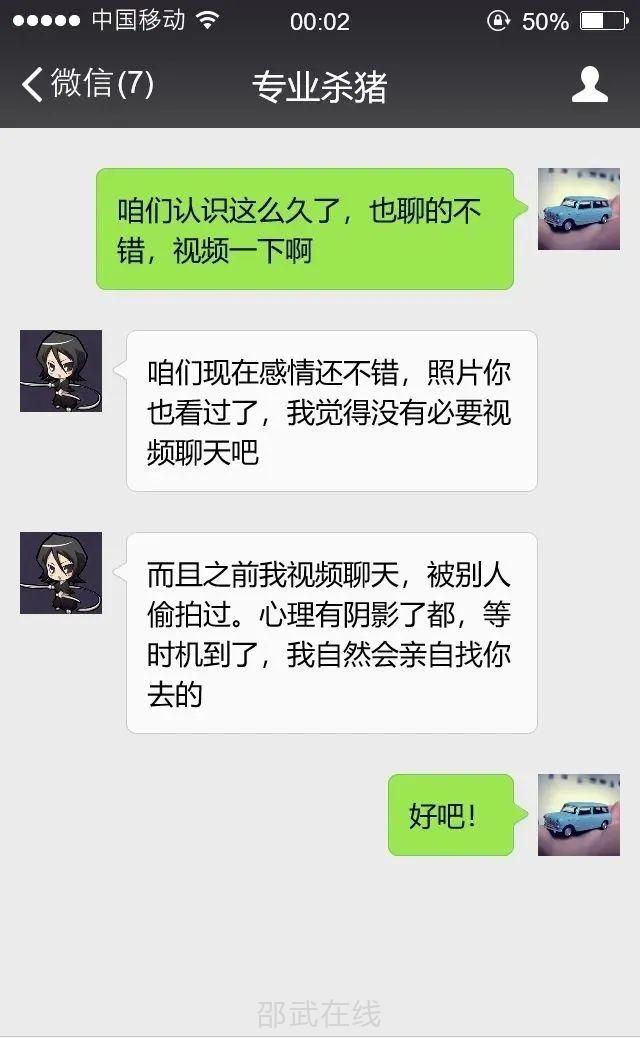View sender profile beside 而且之前我视频聊天 message
The height and width of the screenshot is (1038, 640).
61,573
